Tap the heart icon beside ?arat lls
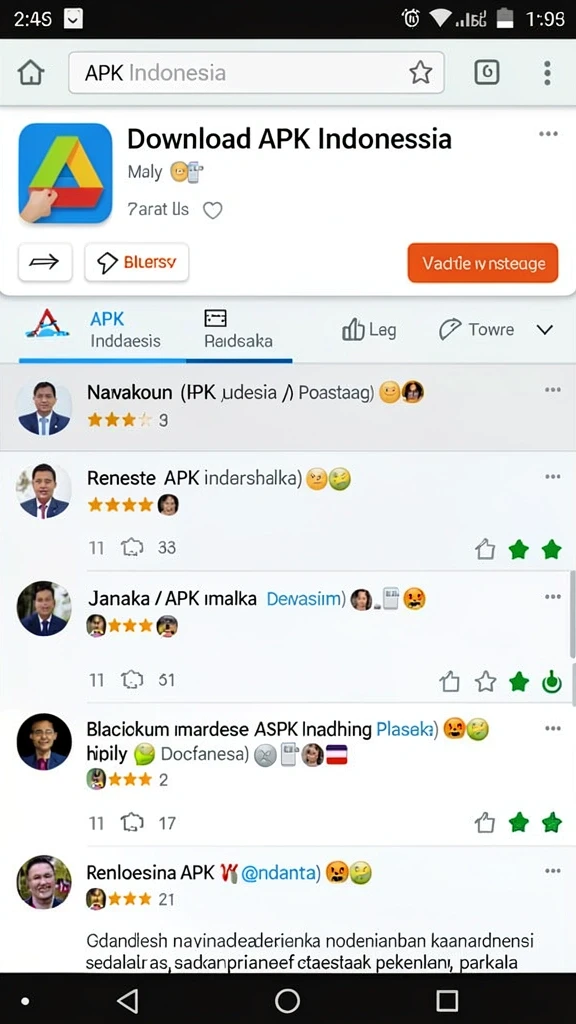The width and height of the screenshot is (576, 1024). [213, 210]
